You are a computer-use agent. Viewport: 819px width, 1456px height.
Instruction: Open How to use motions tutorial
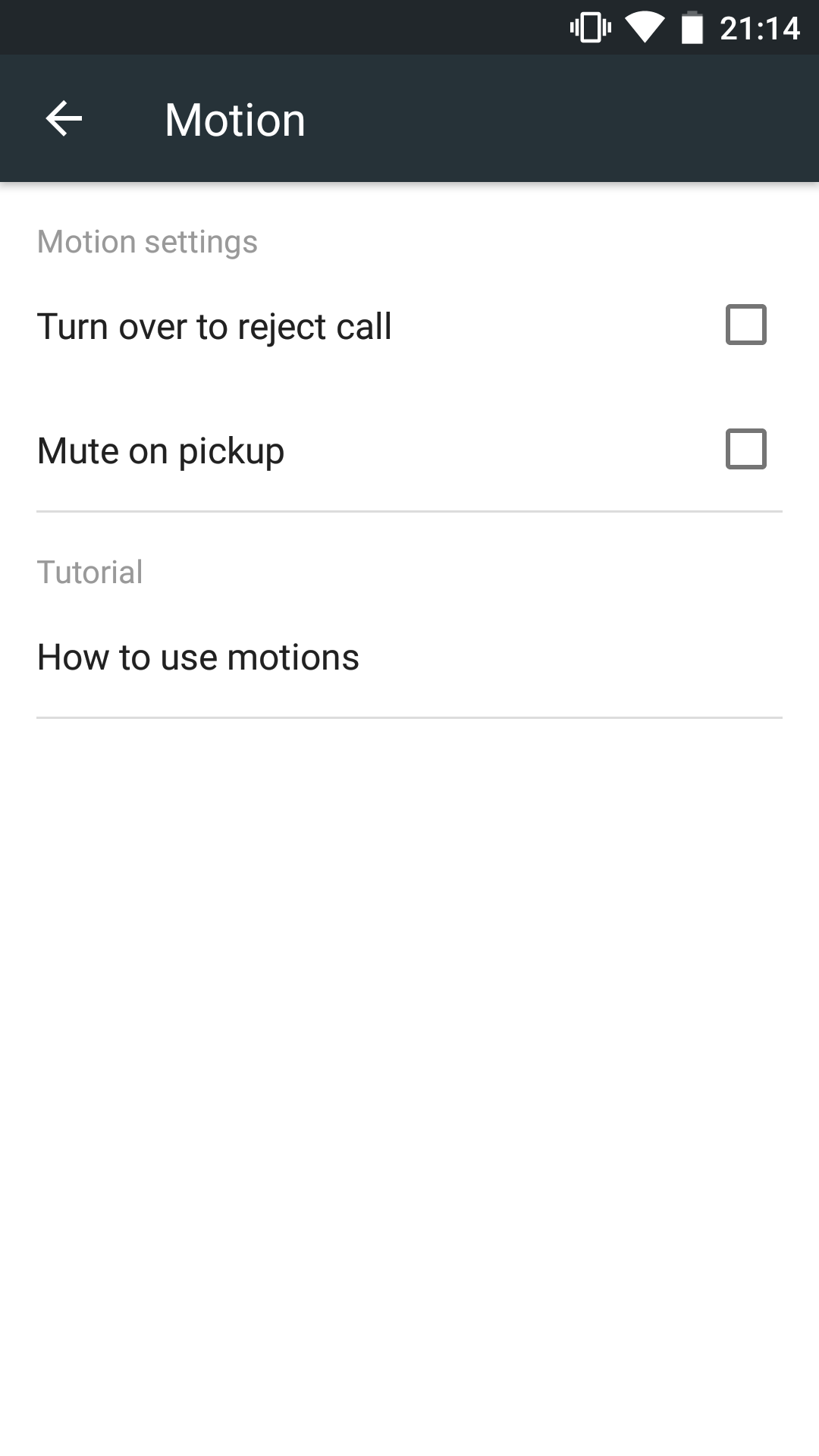(199, 657)
